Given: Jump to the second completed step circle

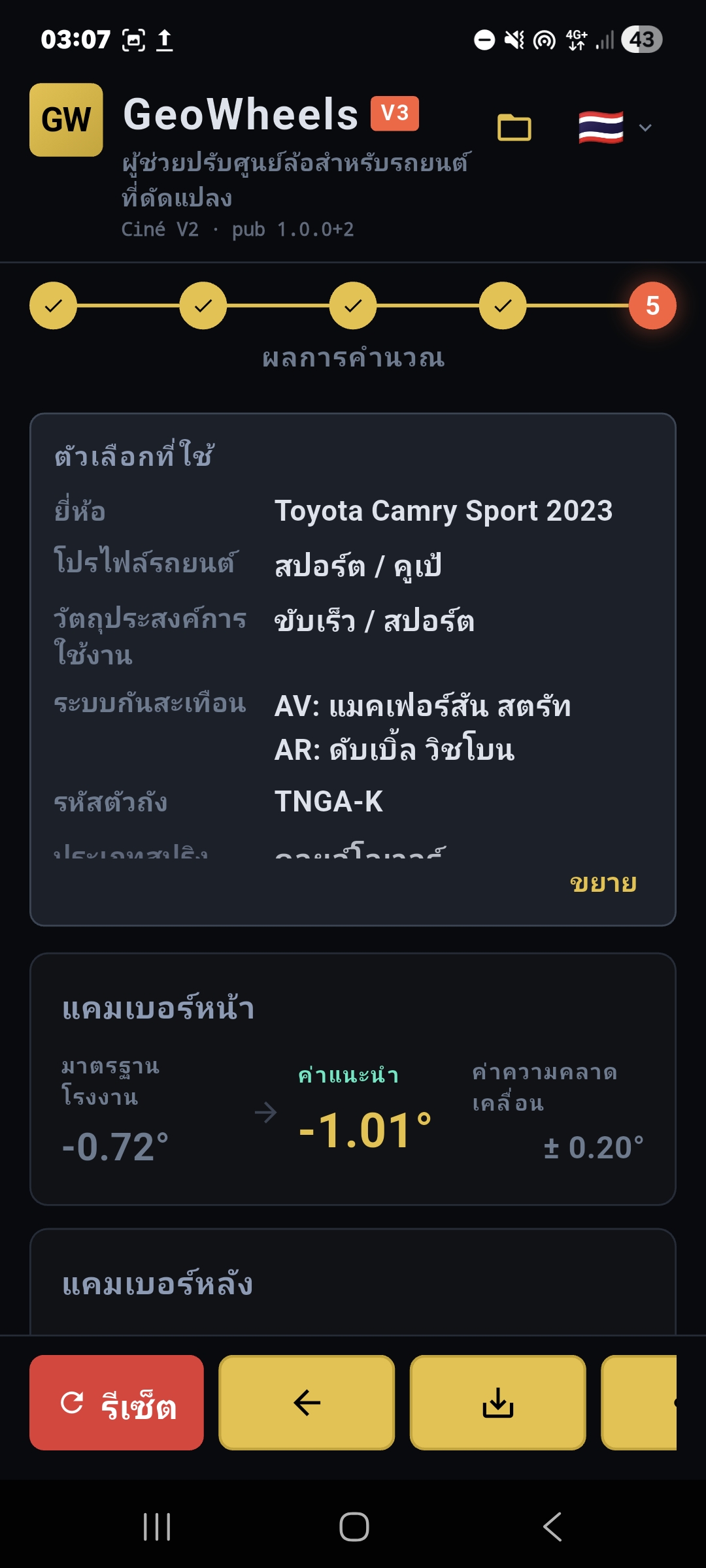Looking at the screenshot, I should (203, 306).
